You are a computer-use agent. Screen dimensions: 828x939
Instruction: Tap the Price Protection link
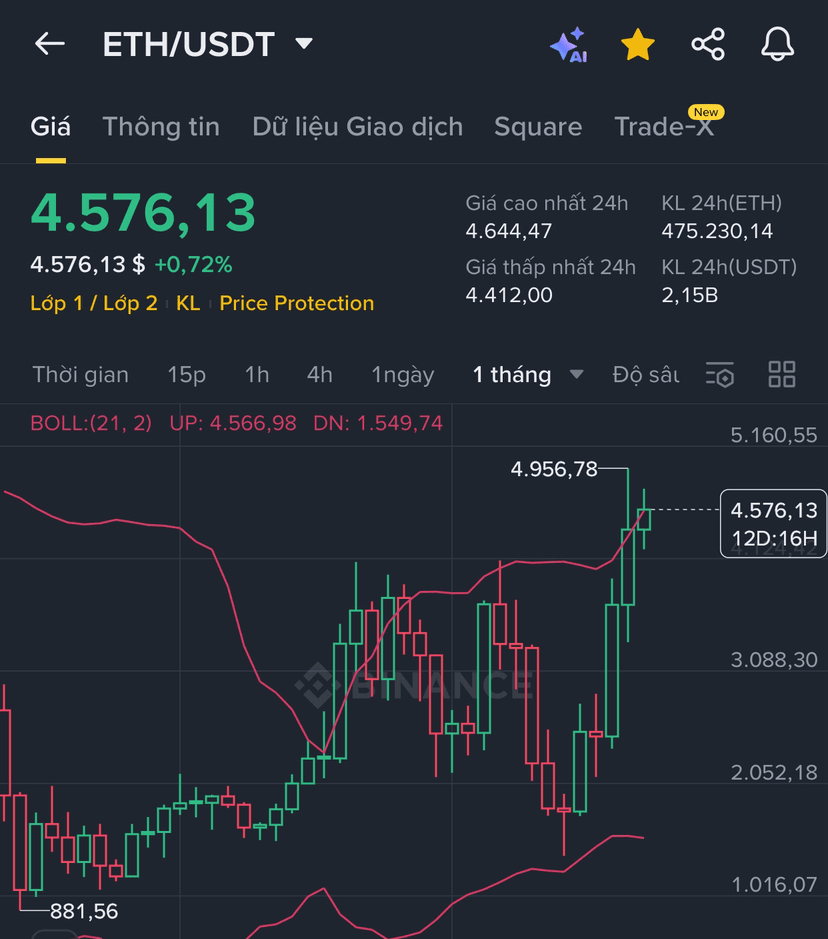pos(296,303)
